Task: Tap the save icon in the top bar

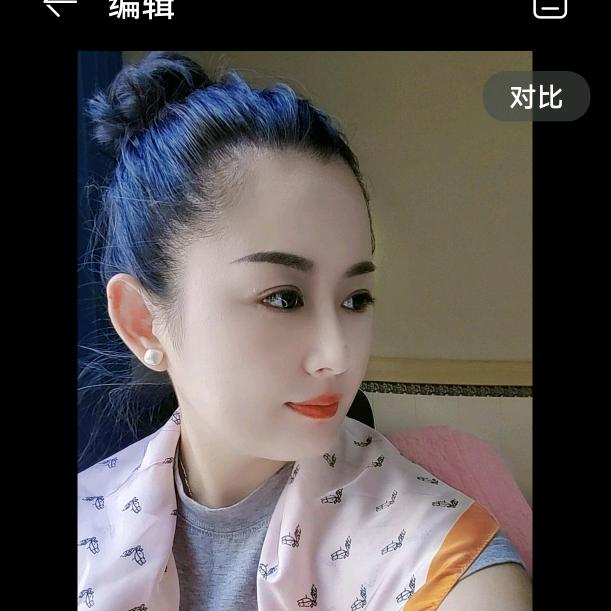Action: (550, 6)
